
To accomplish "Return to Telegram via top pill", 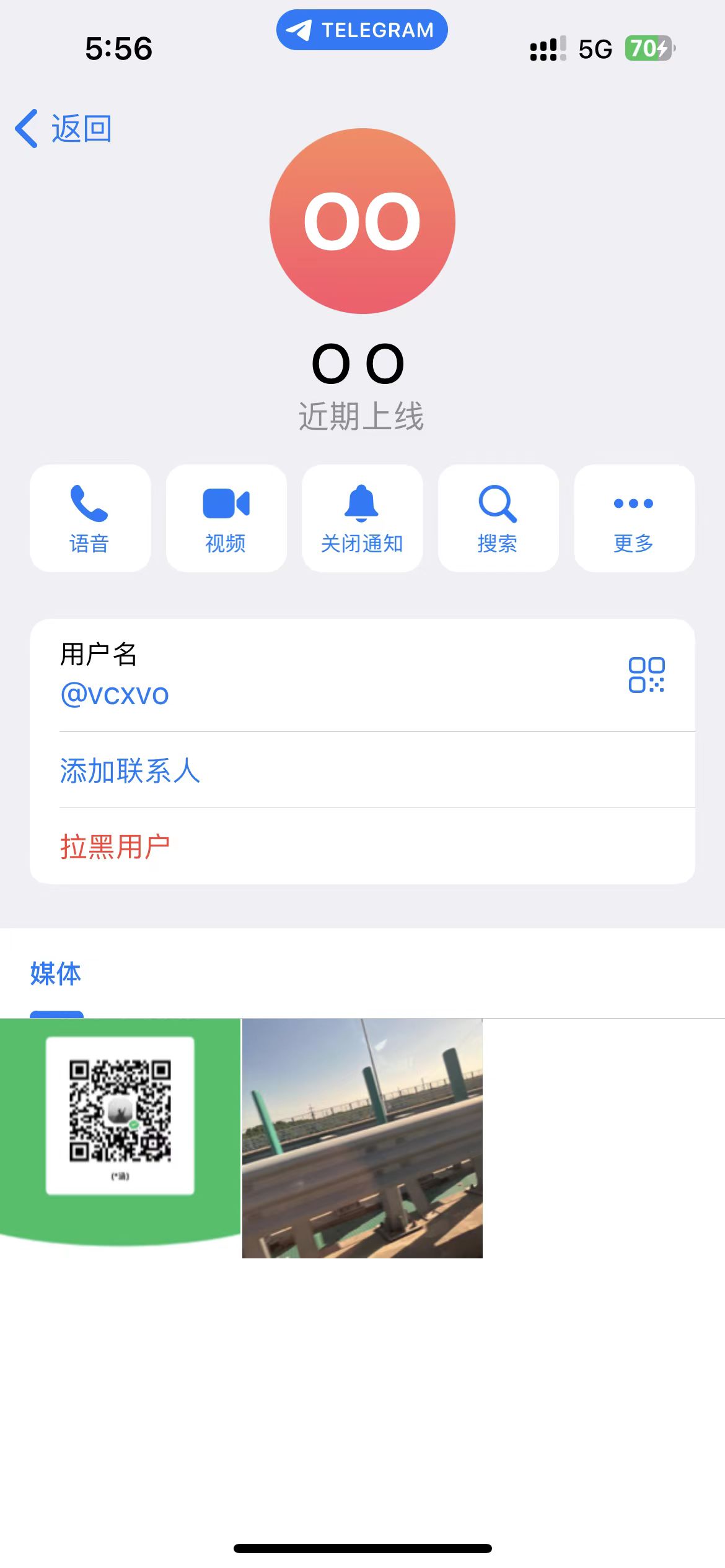I will click(362, 30).
